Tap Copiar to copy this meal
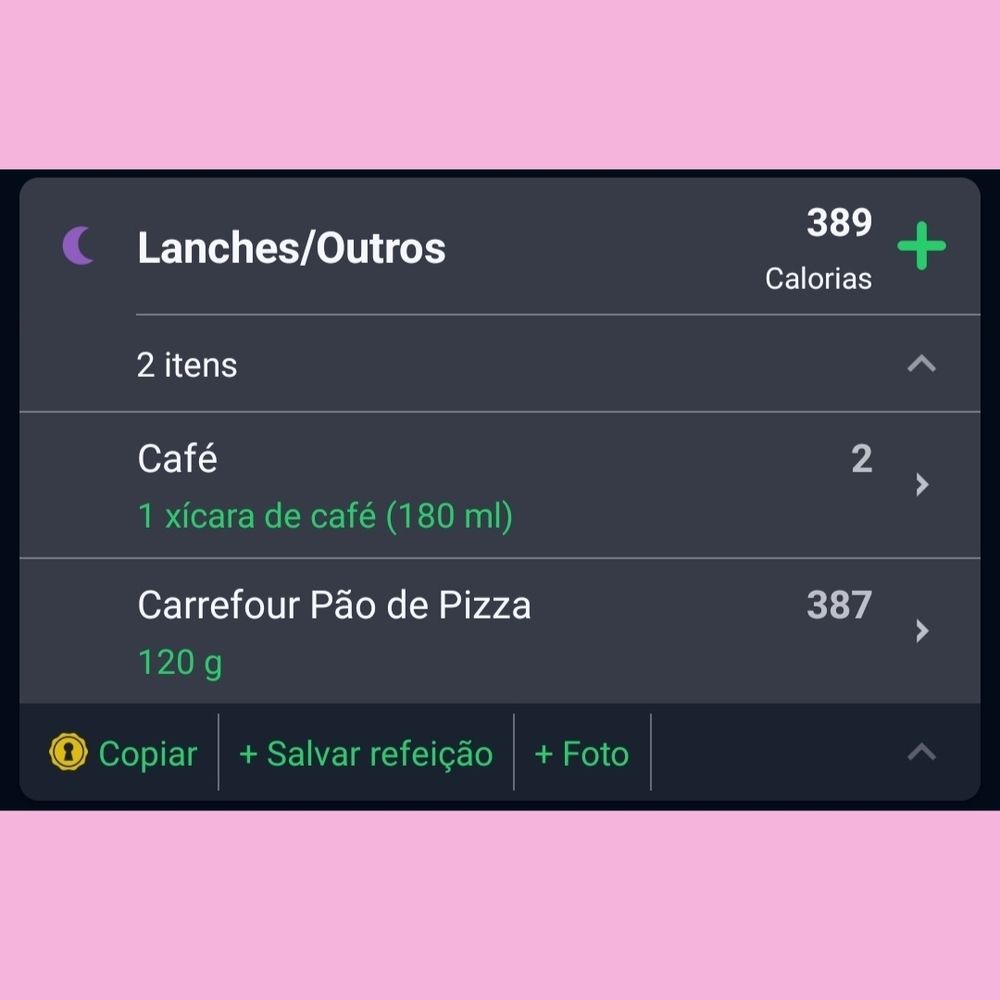This screenshot has height=1000, width=1000. [x=124, y=753]
